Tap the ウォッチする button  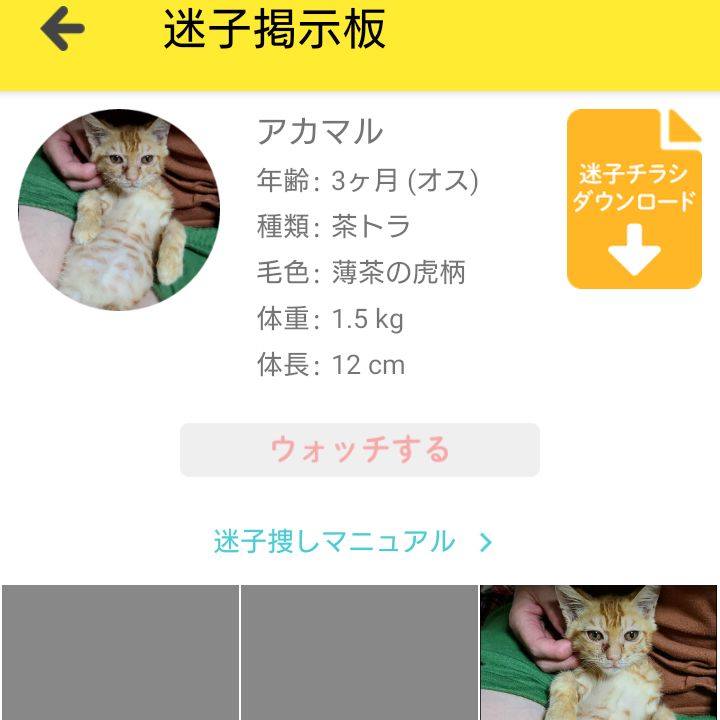360,450
